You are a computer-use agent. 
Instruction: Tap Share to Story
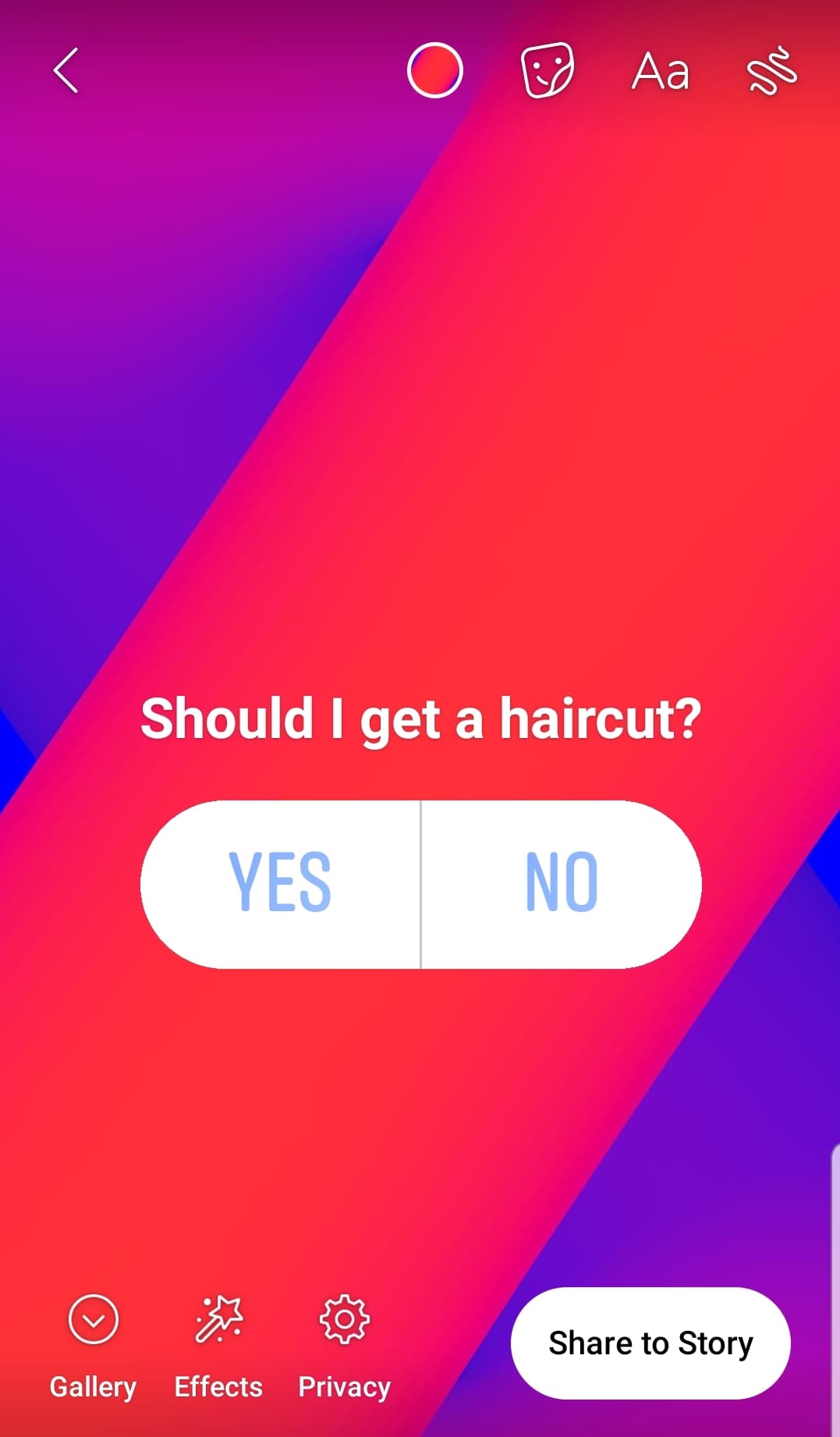coord(650,1343)
